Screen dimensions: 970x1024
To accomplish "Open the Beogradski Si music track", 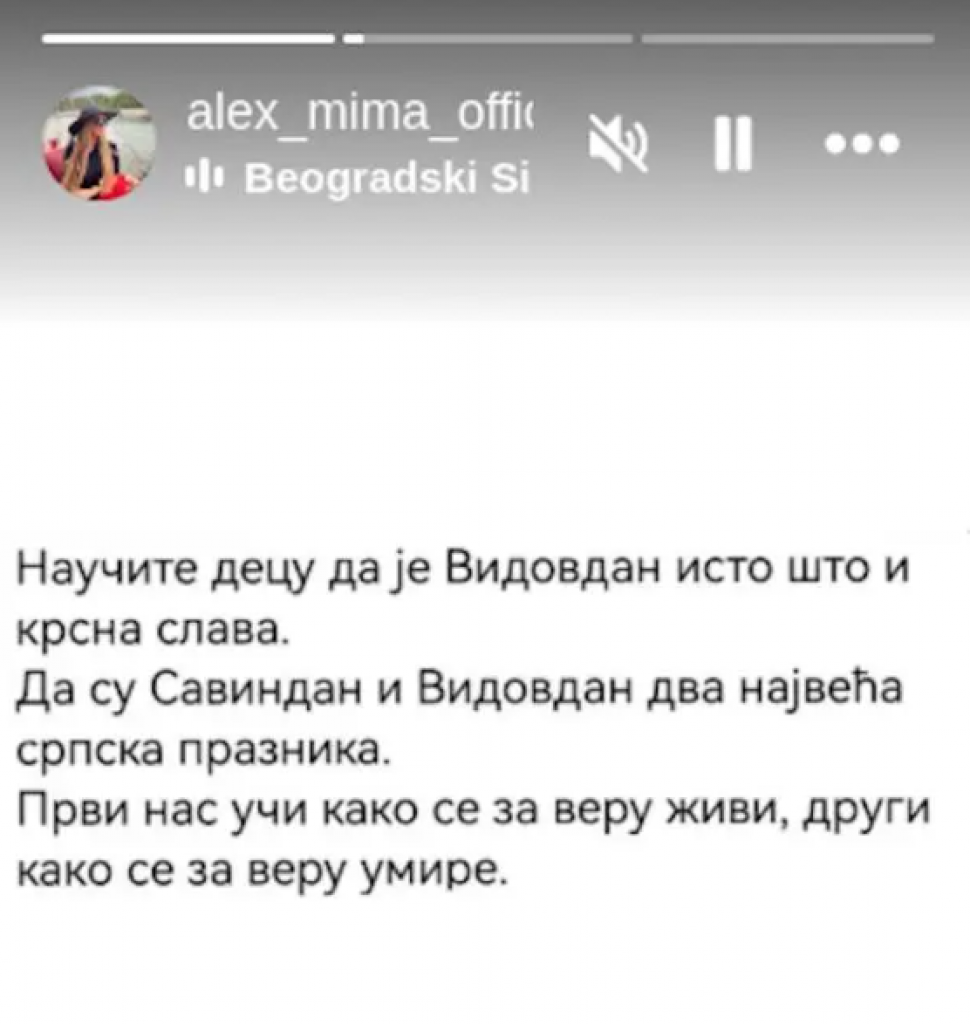I will tap(370, 179).
